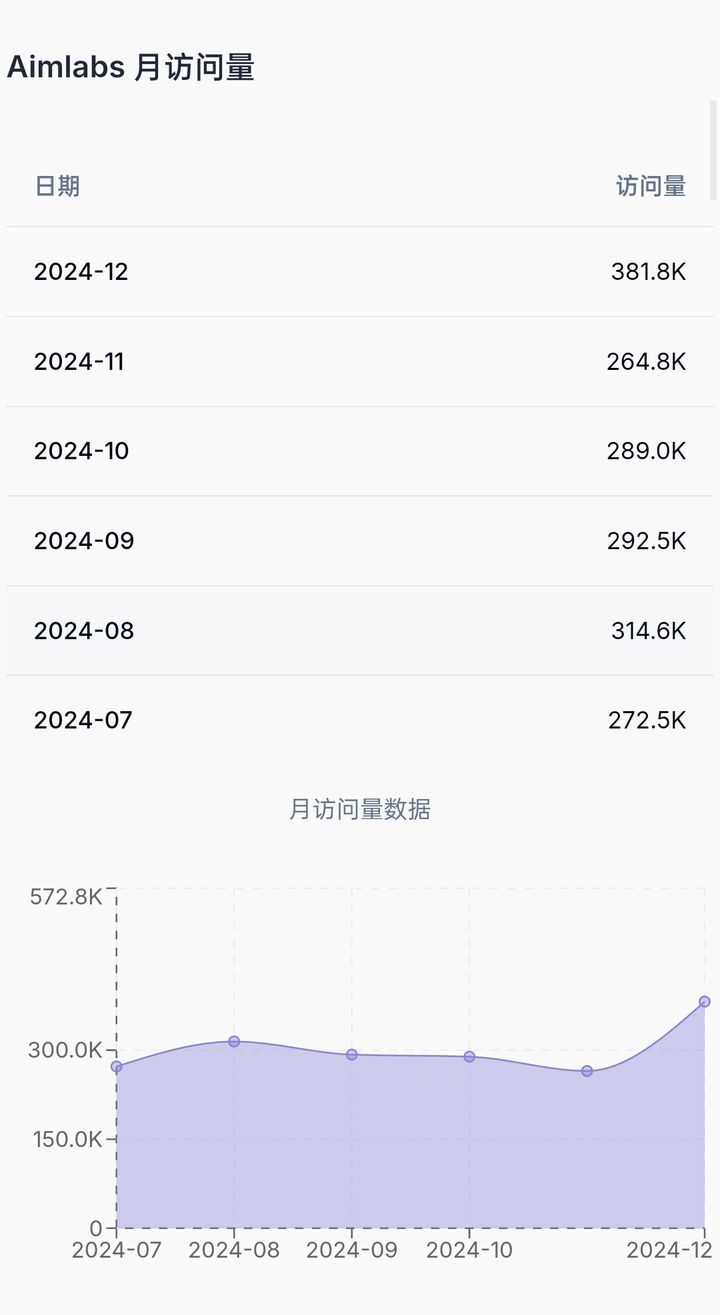The height and width of the screenshot is (1315, 720).
Task: Show the chart tooltip for the 2024-07 point
Action: coord(117,1066)
